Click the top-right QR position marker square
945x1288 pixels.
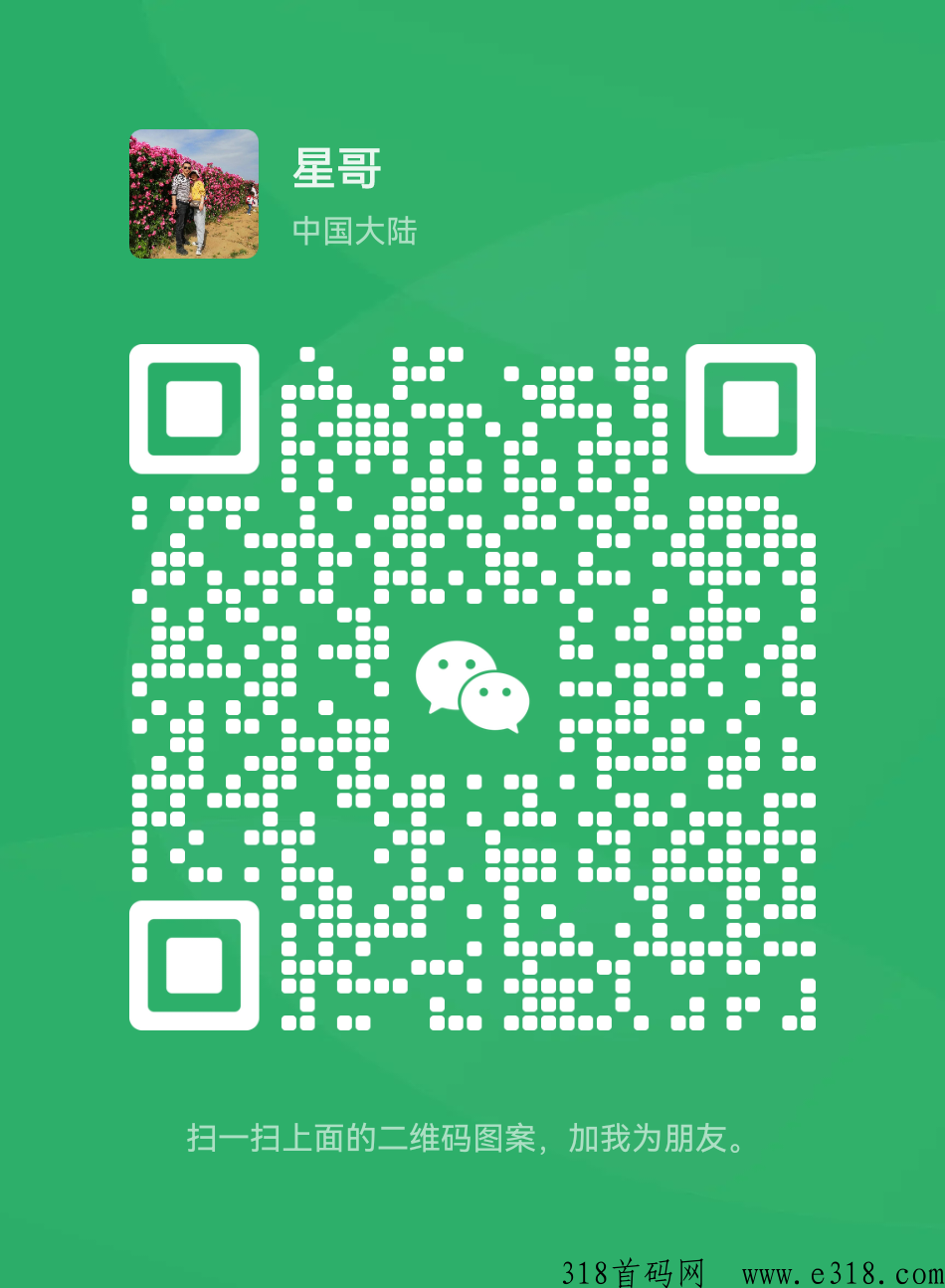click(x=752, y=411)
